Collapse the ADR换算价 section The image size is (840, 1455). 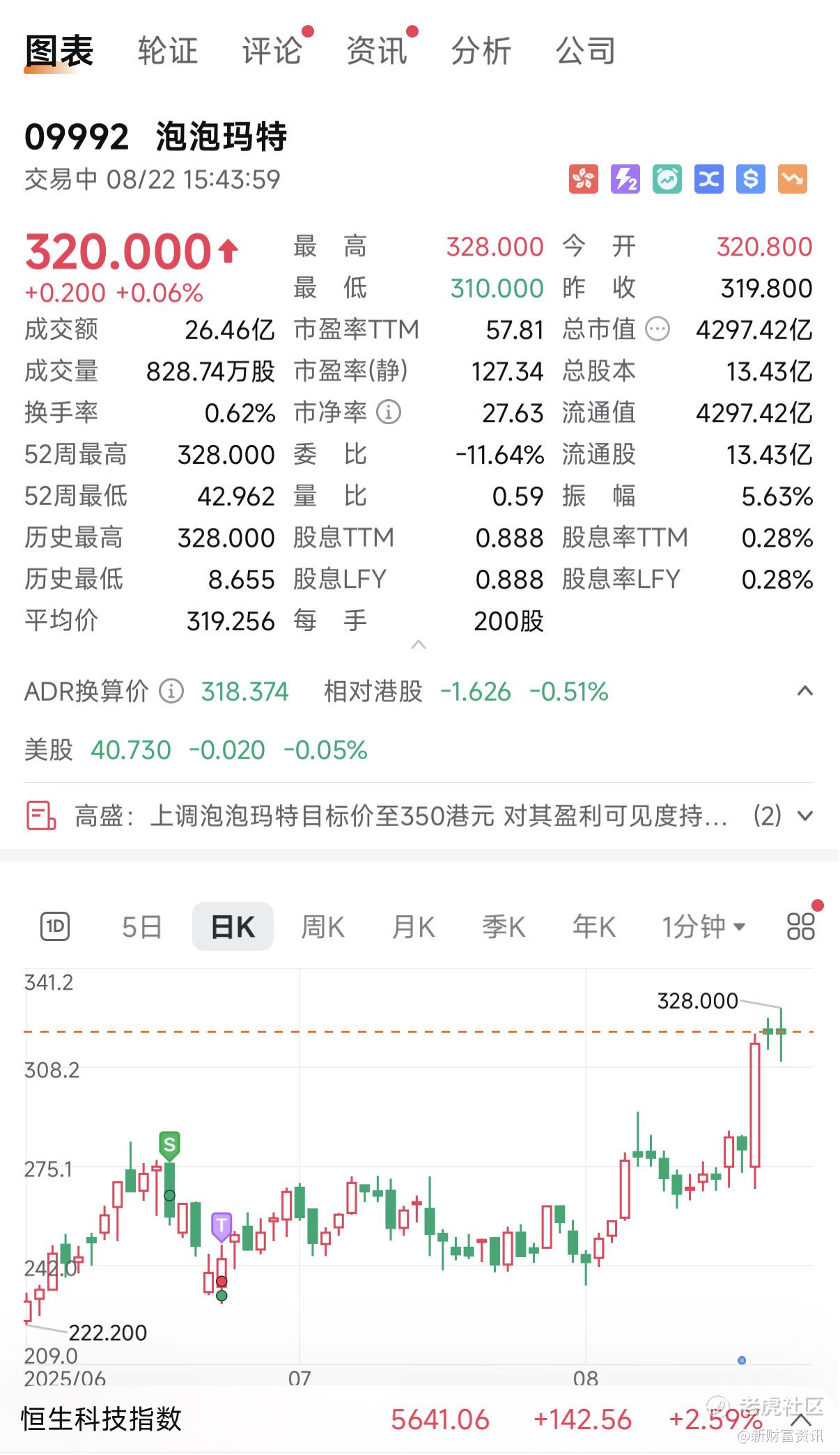coord(804,691)
